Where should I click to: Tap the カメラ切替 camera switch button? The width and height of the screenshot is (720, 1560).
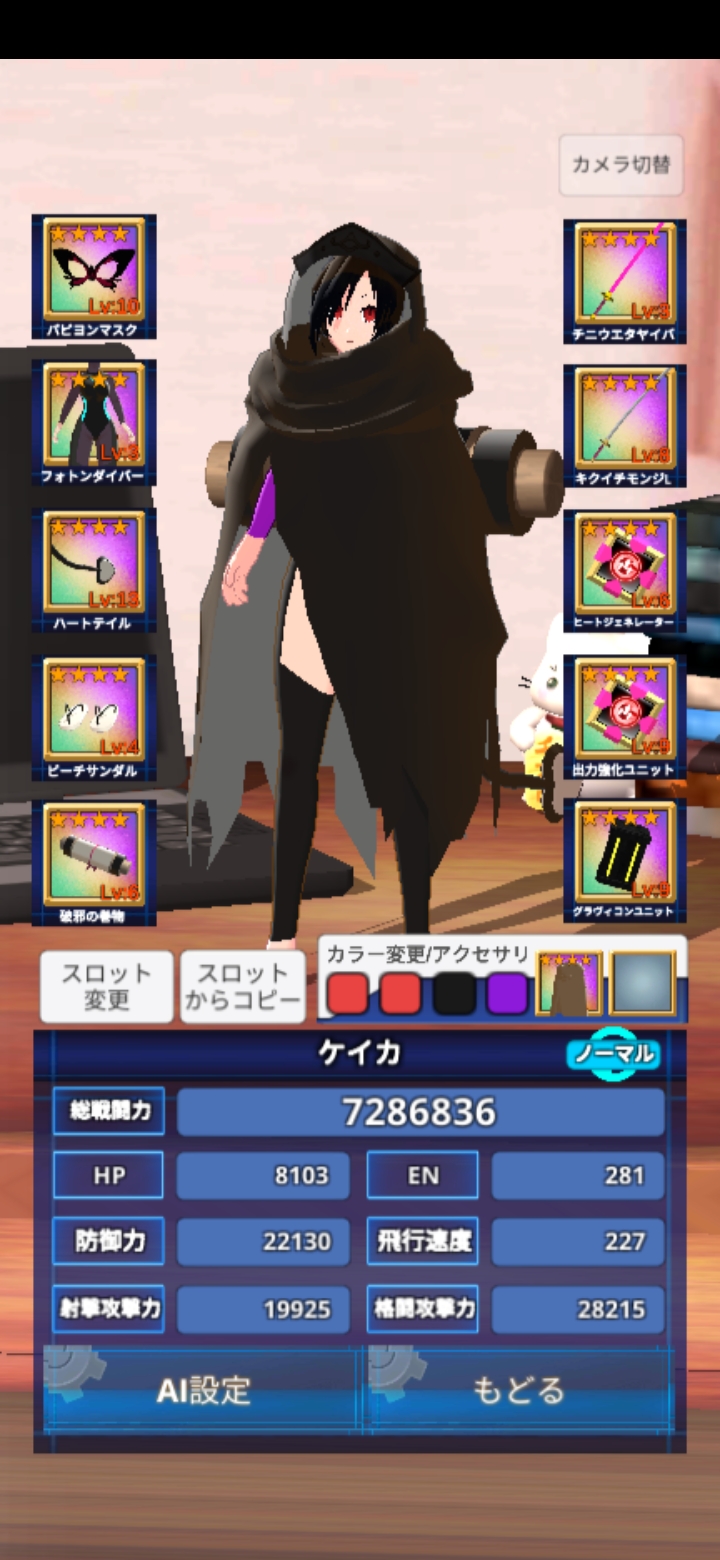coord(621,166)
